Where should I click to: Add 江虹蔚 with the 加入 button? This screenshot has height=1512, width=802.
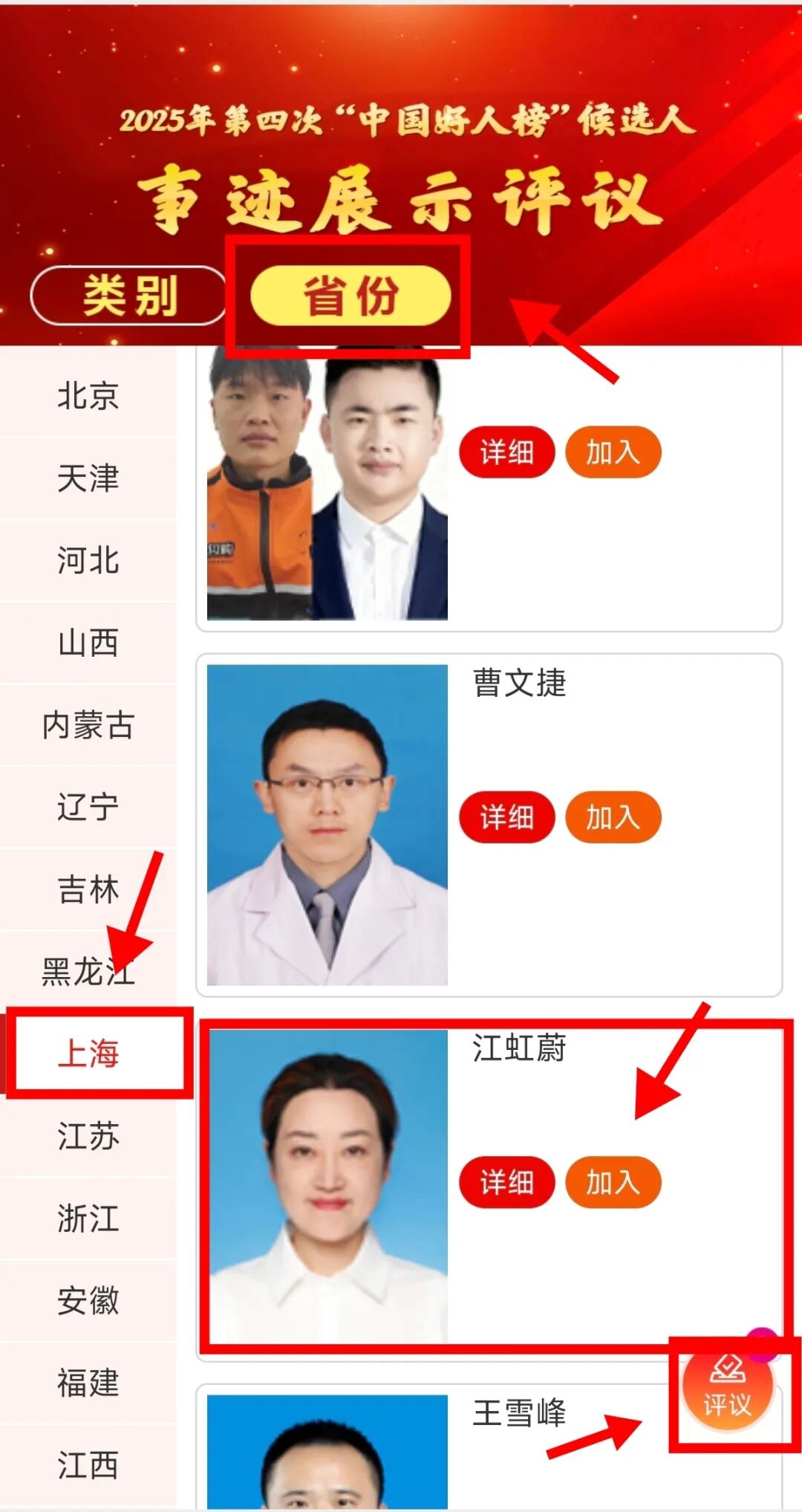613,1182
